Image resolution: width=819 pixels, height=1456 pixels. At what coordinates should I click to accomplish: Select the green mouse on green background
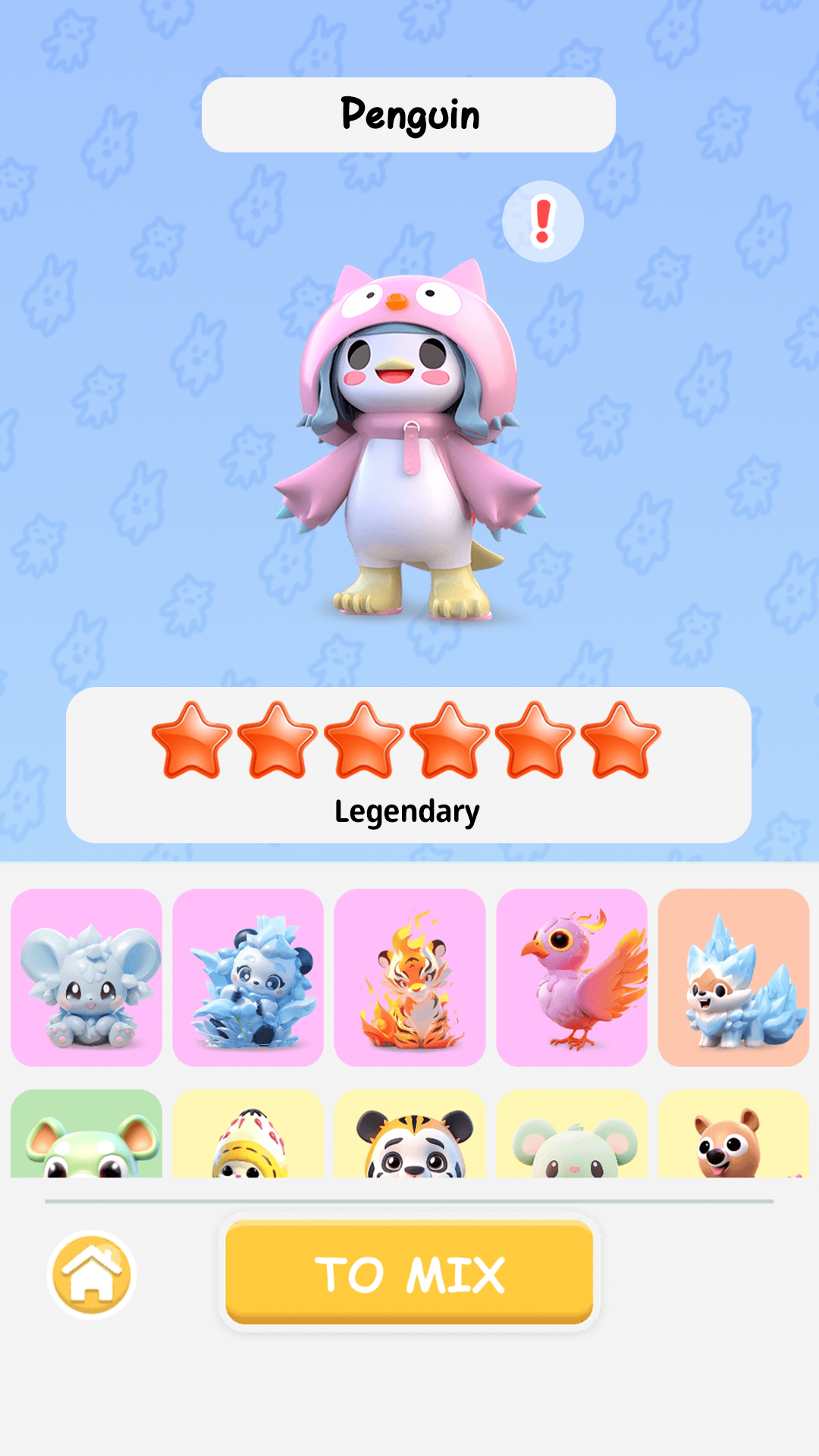point(86,1134)
